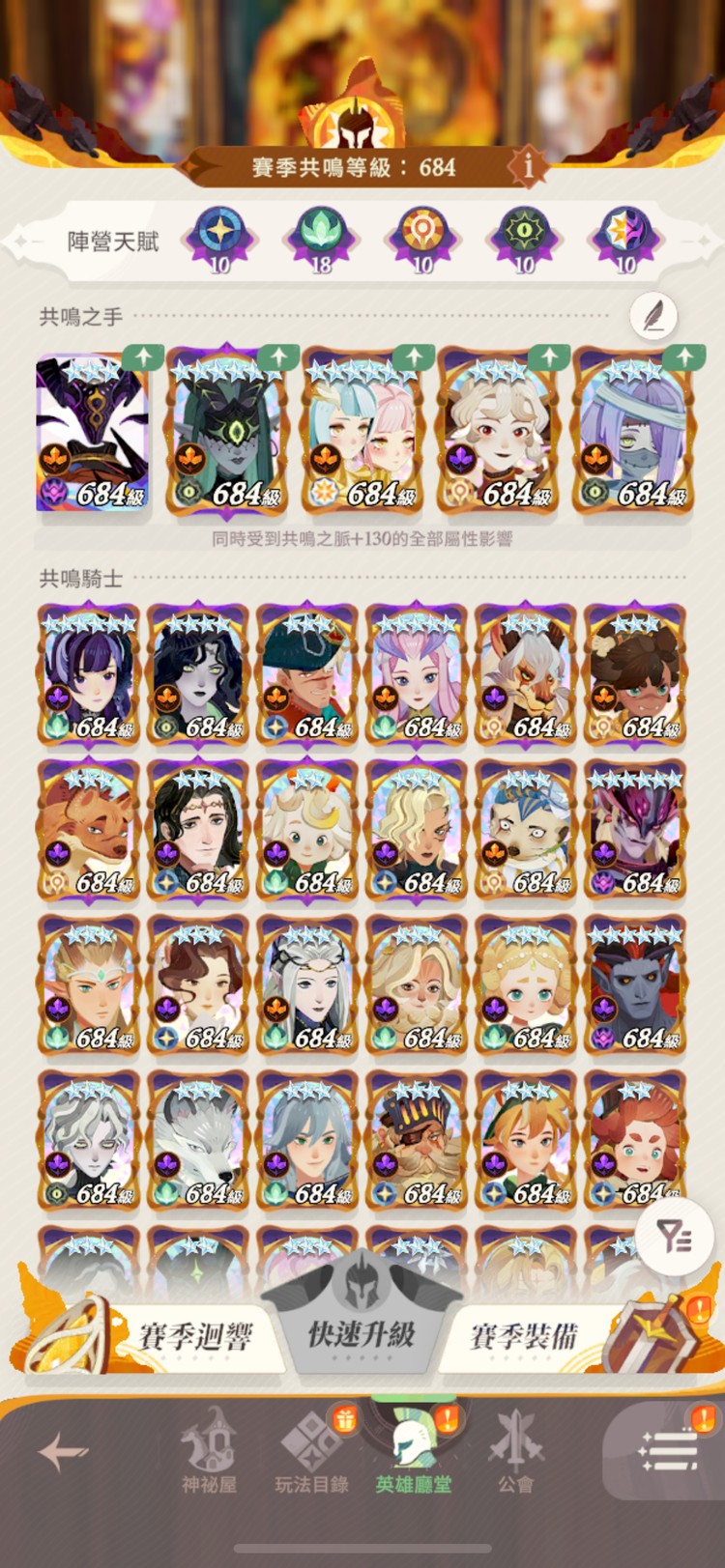This screenshot has width=725, height=1568.
Task: Switch to the 玩法目錄 tab
Action: pos(313,1452)
